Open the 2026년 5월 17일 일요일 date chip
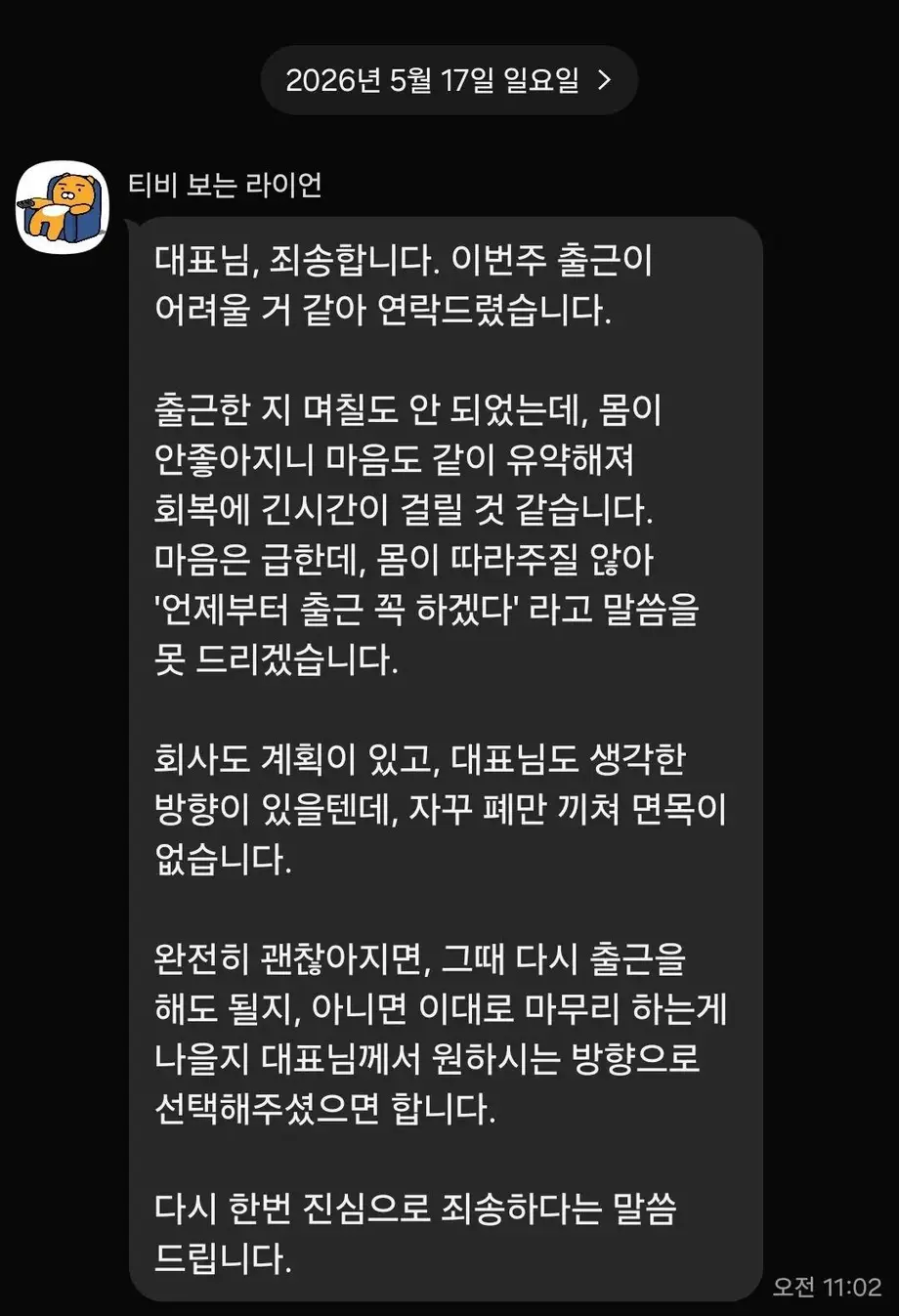899x1316 pixels. point(449,80)
